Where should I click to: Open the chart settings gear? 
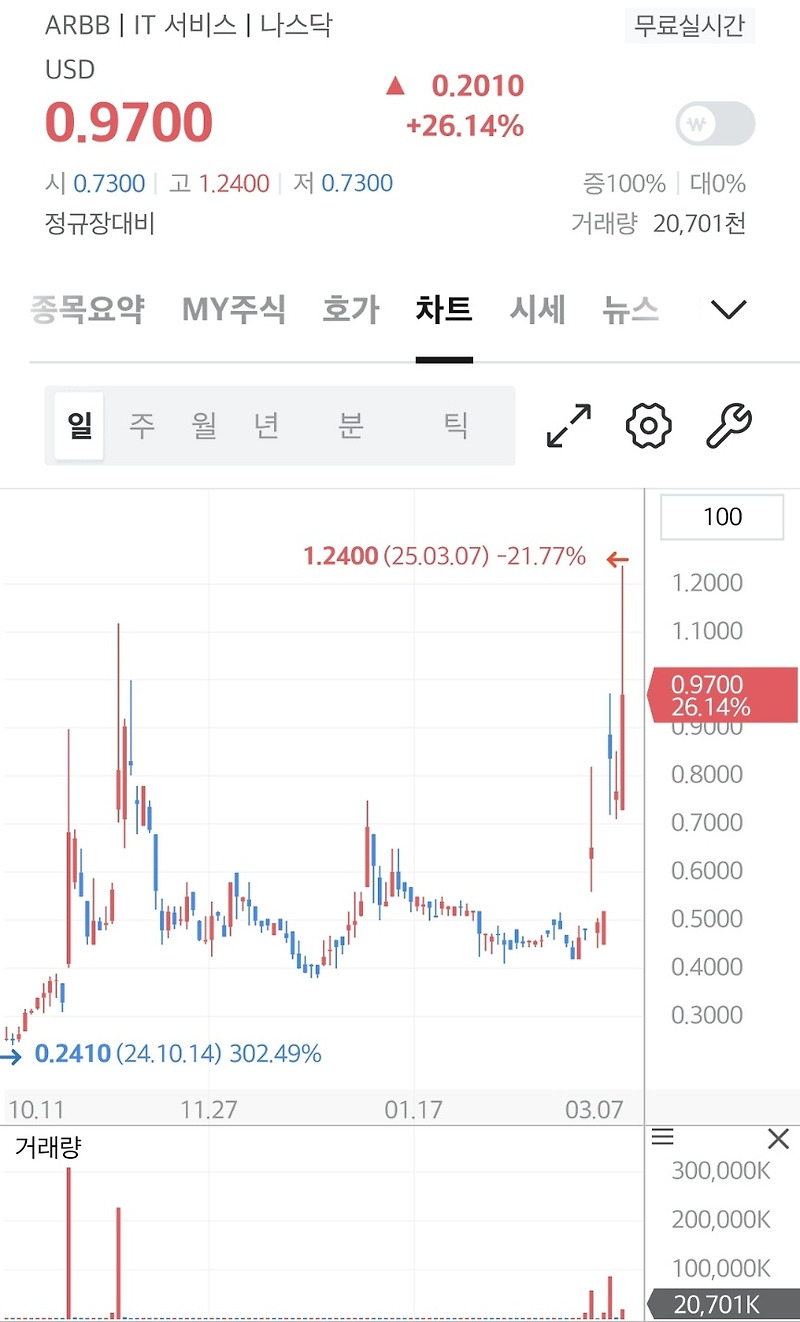click(x=648, y=425)
